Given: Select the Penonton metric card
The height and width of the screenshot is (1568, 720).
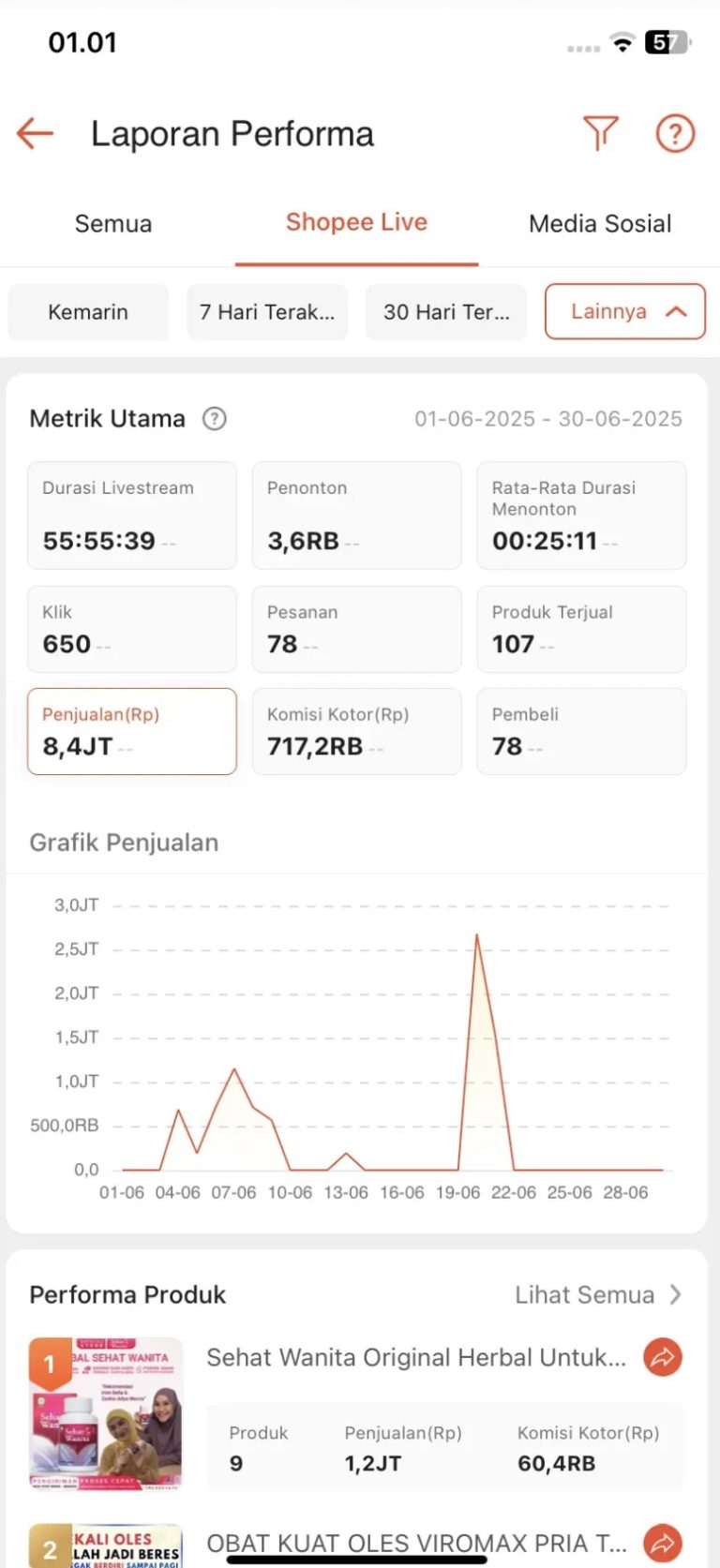Looking at the screenshot, I should click(356, 515).
